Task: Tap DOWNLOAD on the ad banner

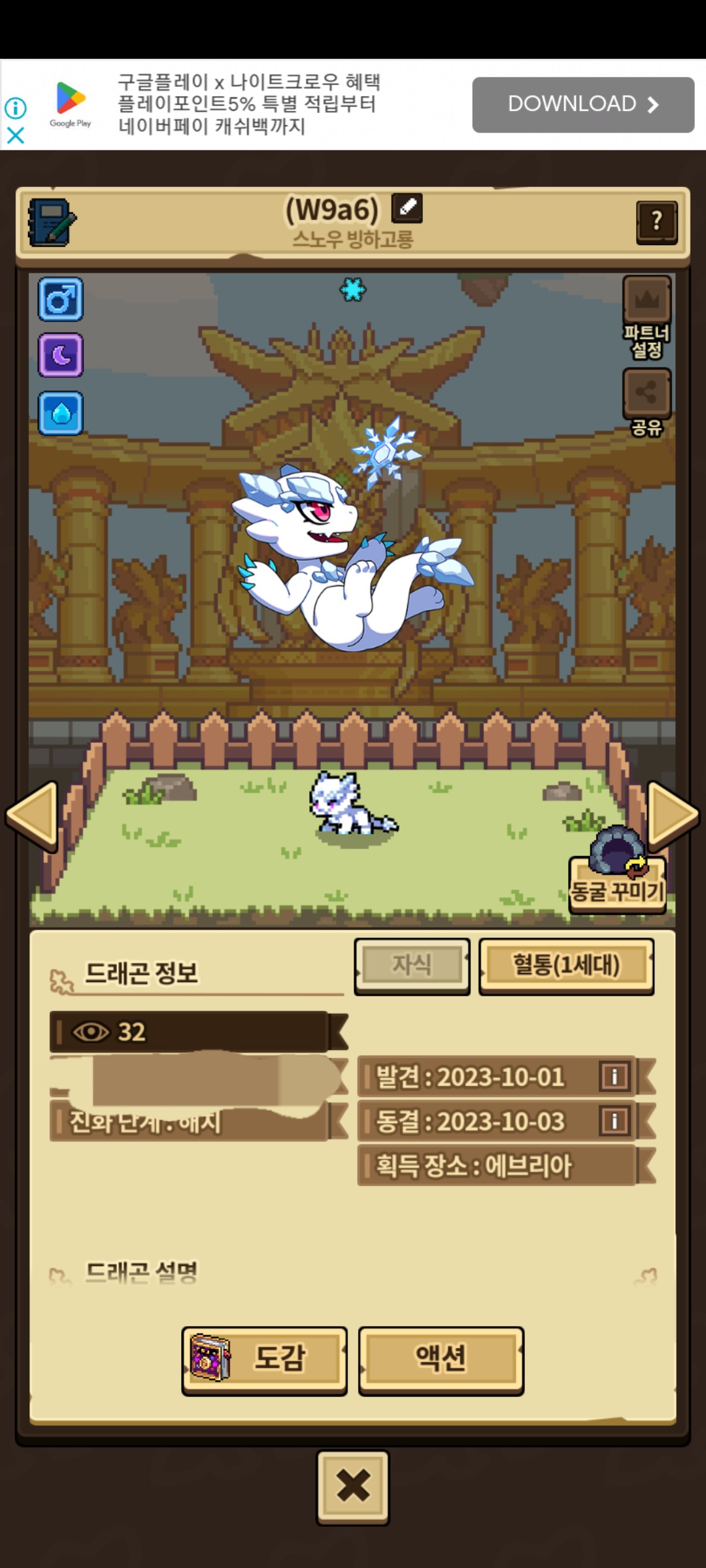Action: coord(583,105)
